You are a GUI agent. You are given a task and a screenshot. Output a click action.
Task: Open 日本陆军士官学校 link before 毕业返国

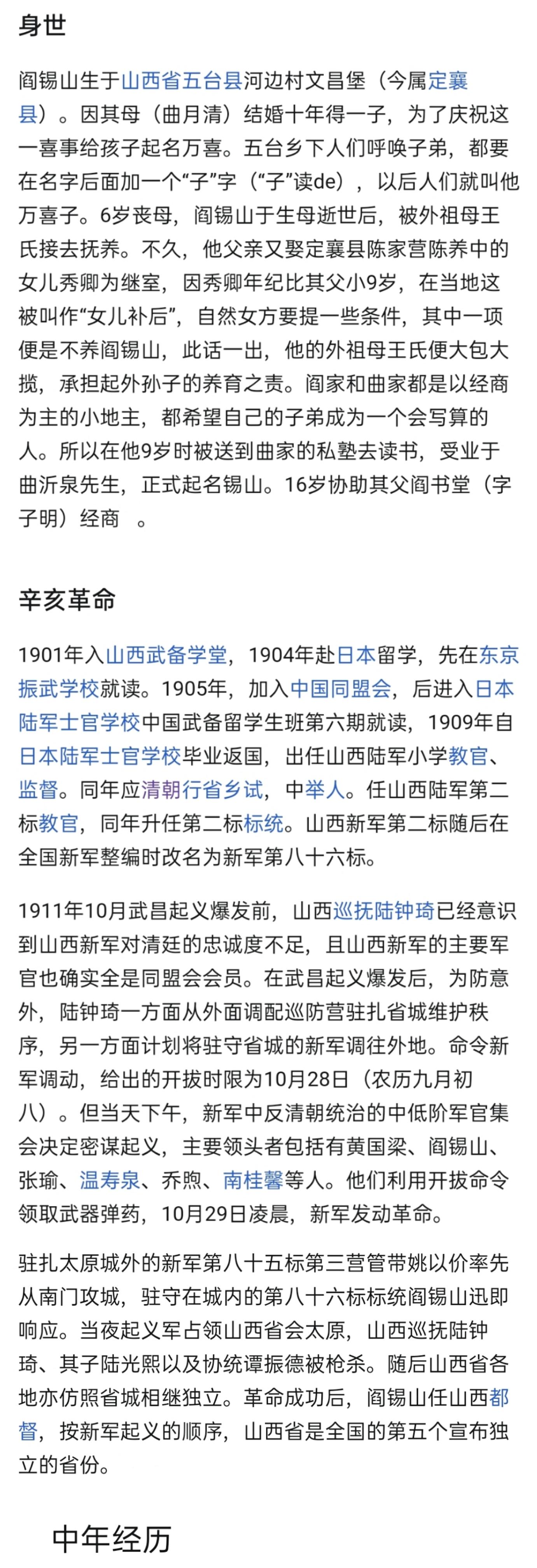click(100, 756)
